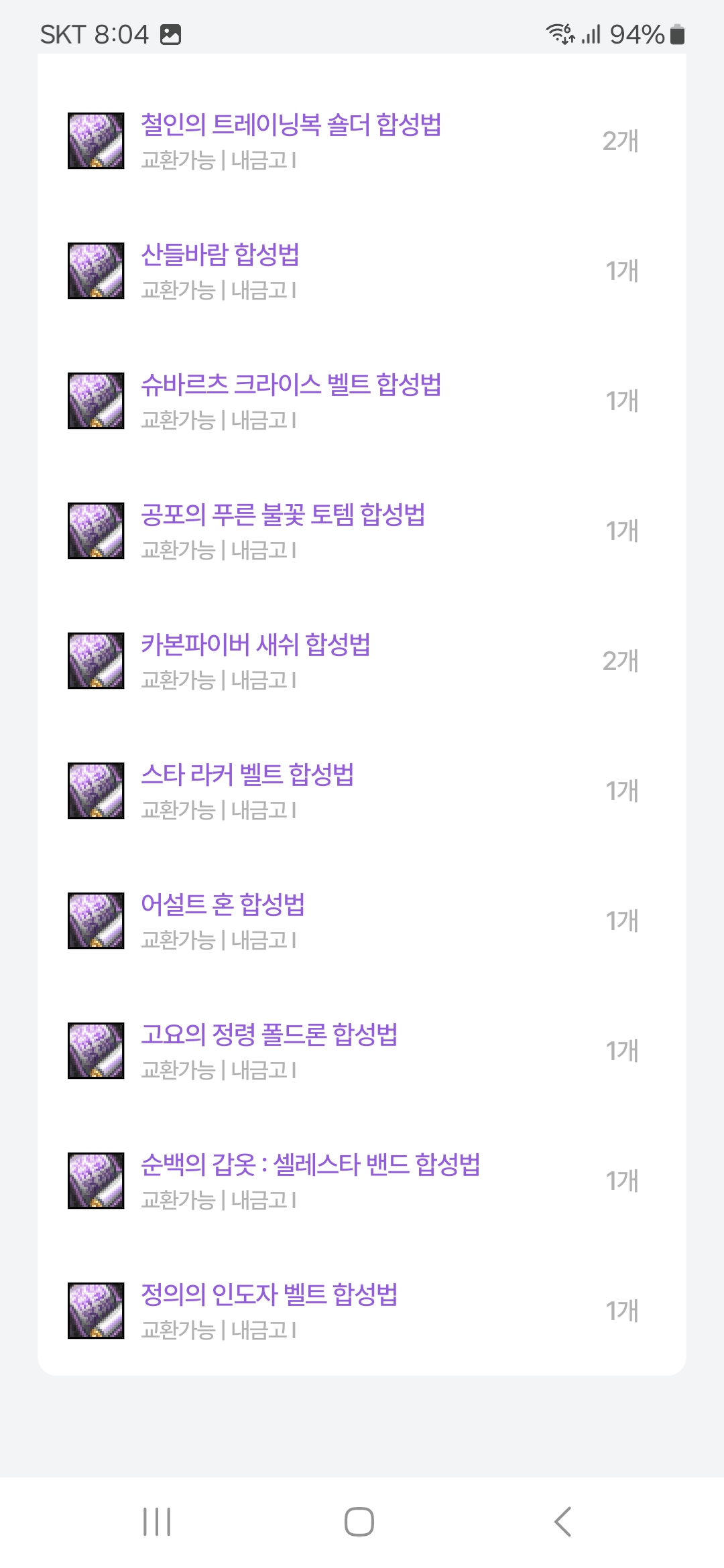Tap the 카본파이버 새쉬 합성법 entry
Image resolution: width=724 pixels, height=1568 pixels.
click(255, 645)
